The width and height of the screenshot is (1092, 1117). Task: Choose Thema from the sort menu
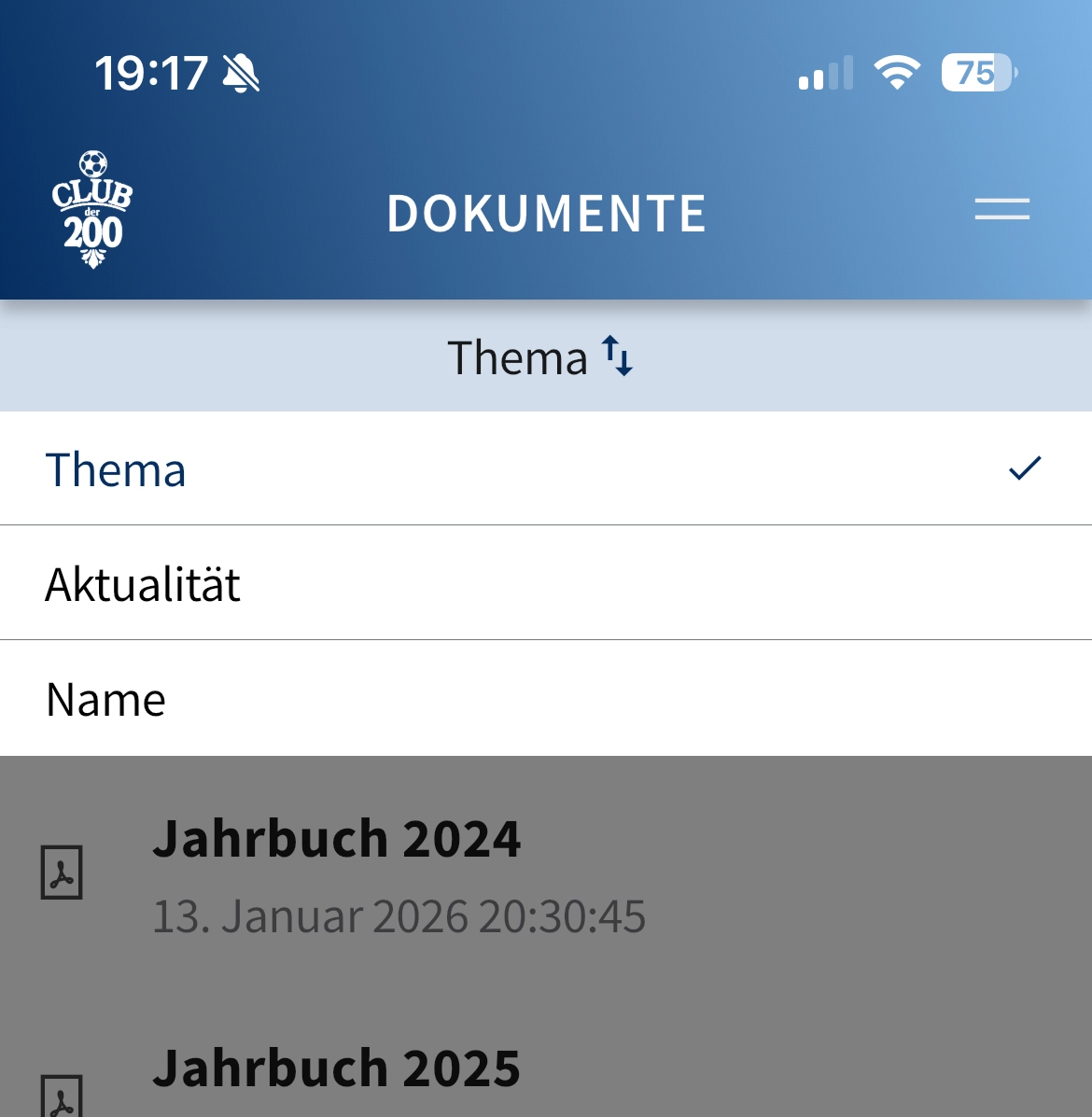coord(116,469)
